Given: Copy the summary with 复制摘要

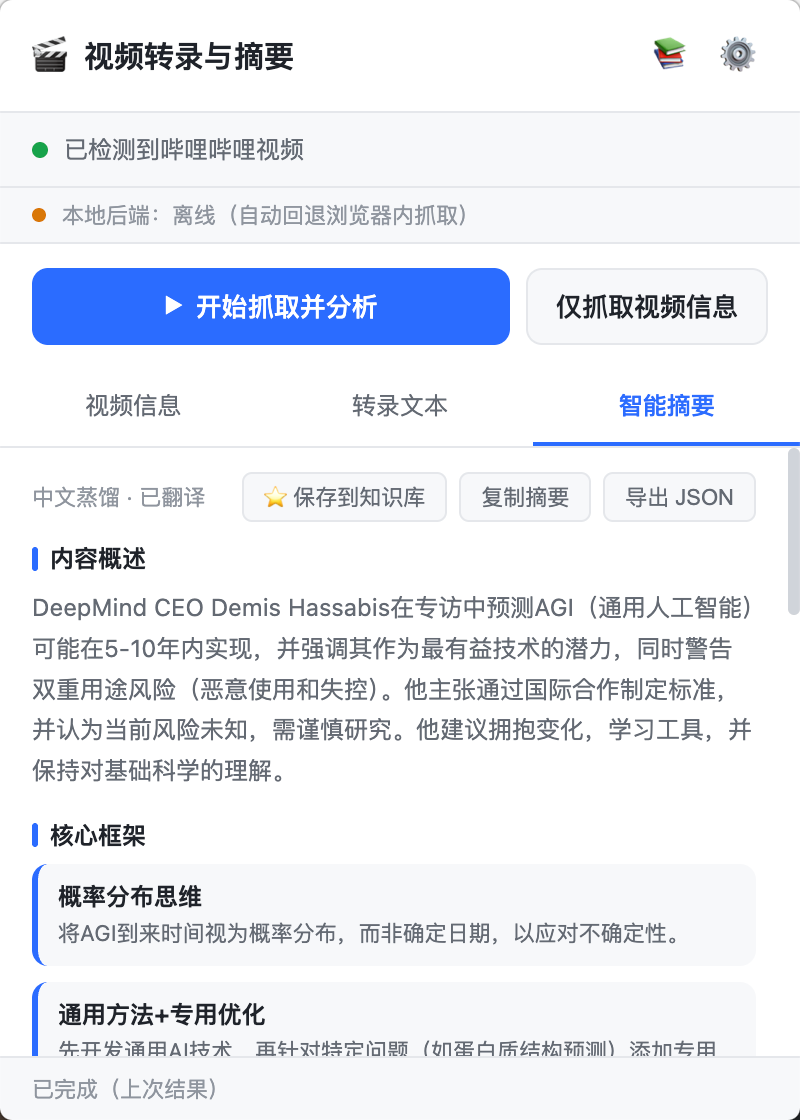Looking at the screenshot, I should tap(525, 497).
